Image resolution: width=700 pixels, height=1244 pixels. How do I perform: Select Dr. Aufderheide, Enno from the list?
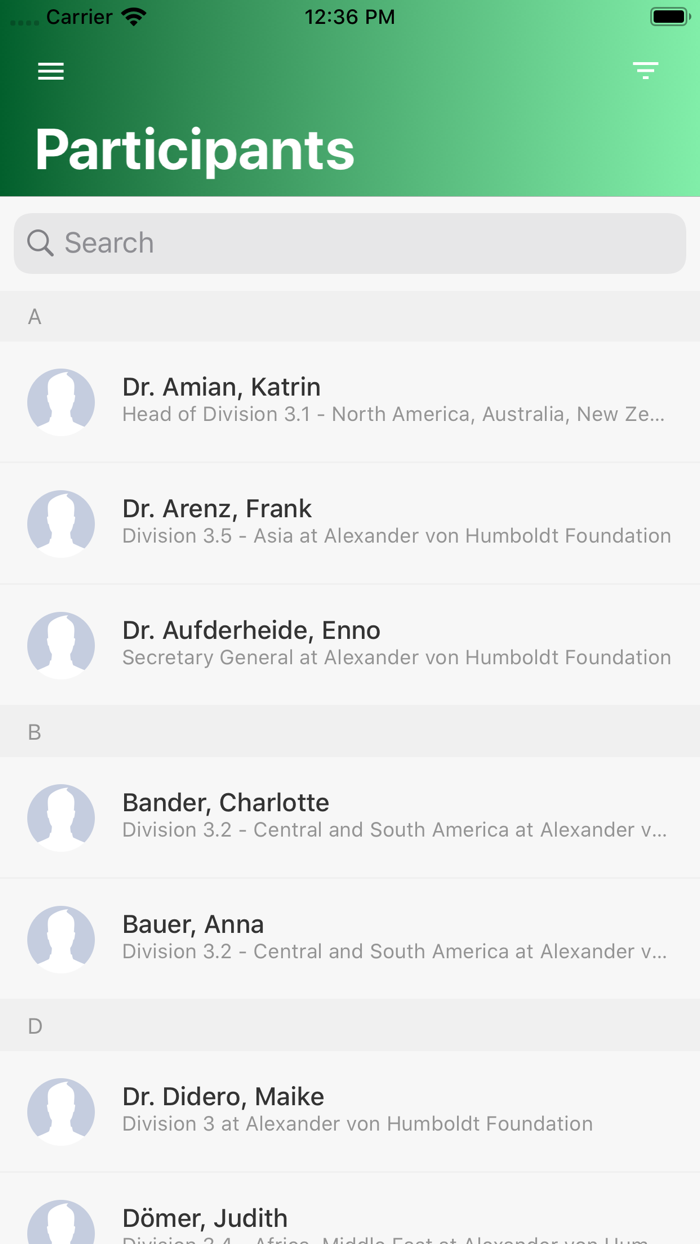click(350, 645)
